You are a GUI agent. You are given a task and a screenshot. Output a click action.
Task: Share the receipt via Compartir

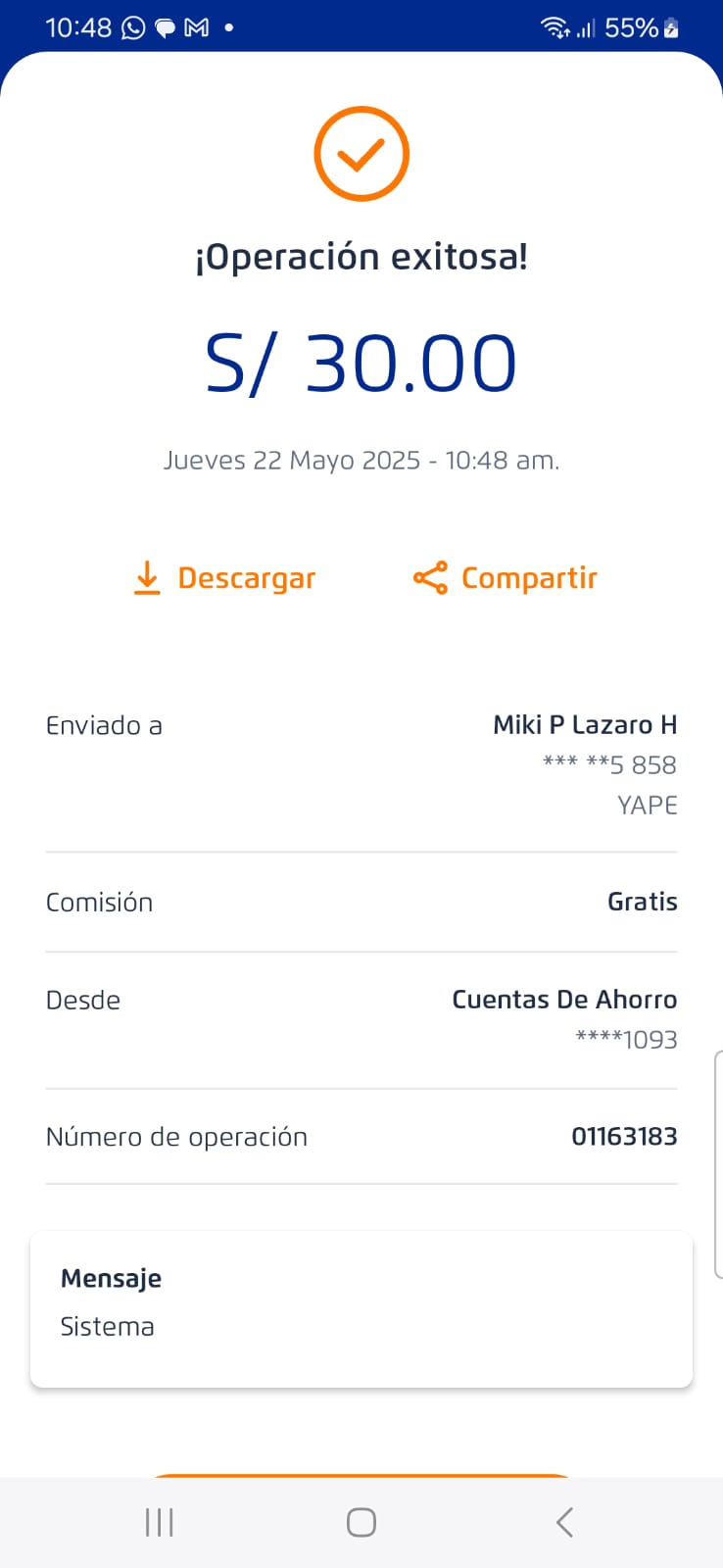[x=506, y=578]
